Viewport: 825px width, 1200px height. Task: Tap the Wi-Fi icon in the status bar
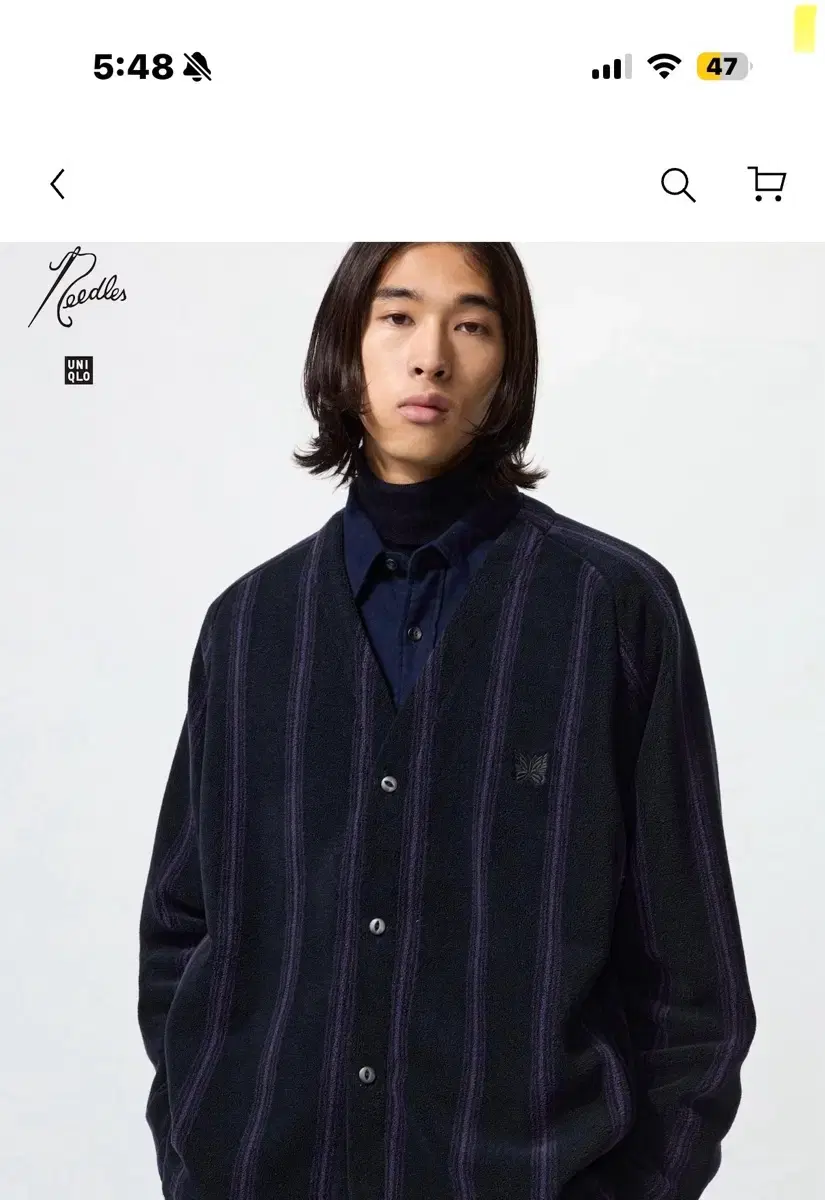[x=662, y=64]
